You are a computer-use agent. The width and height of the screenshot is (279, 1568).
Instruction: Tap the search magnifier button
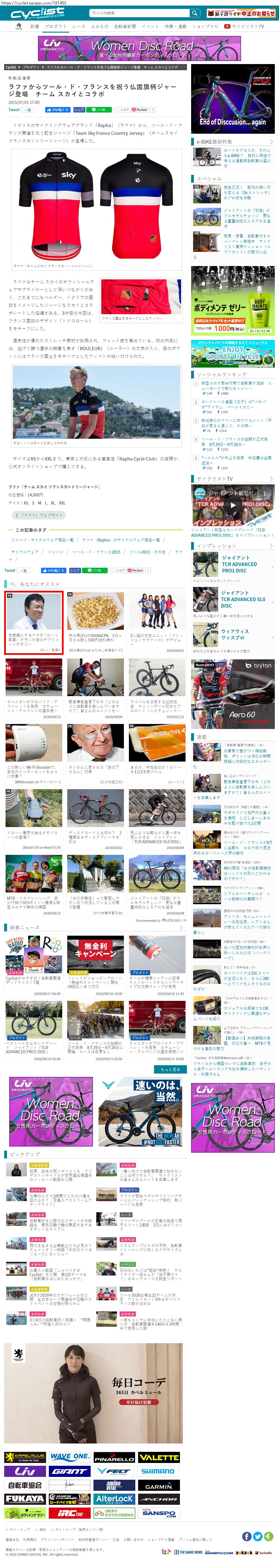tap(194, 13)
